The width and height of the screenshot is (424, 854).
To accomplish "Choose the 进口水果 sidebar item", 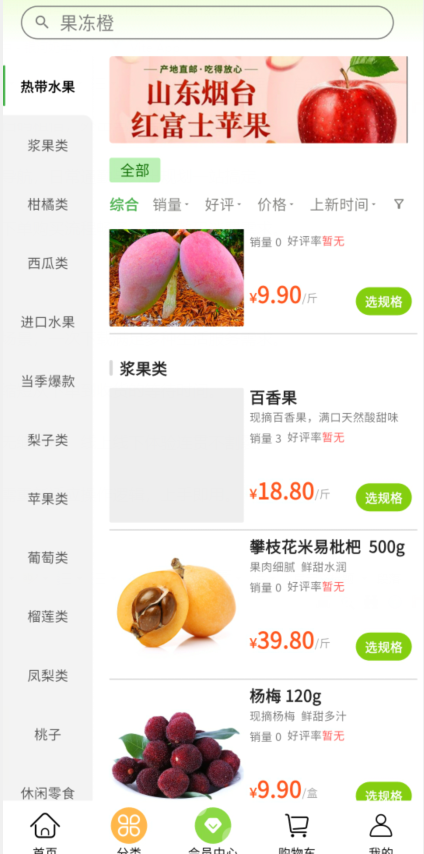I will pyautogui.click(x=48, y=322).
